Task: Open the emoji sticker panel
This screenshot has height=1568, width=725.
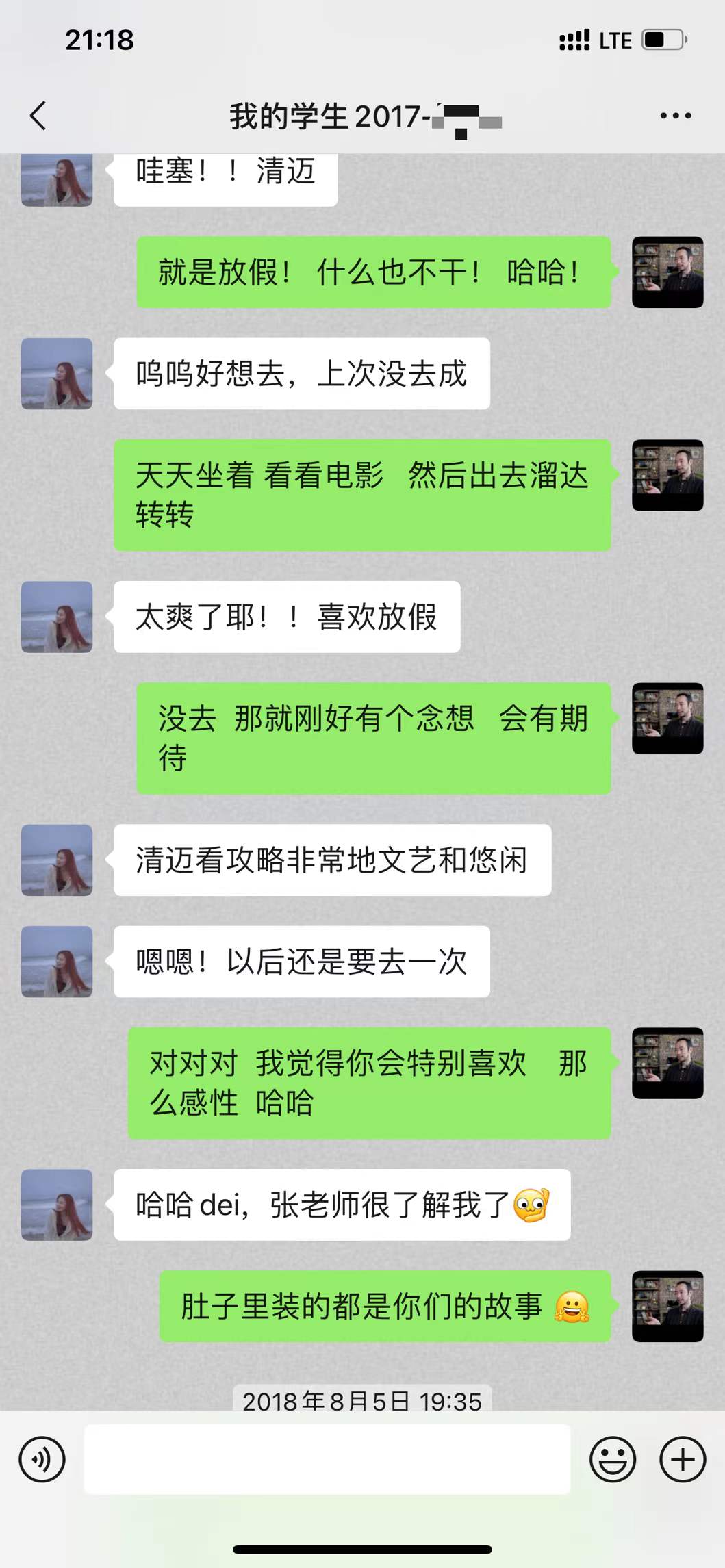Action: (x=612, y=1459)
